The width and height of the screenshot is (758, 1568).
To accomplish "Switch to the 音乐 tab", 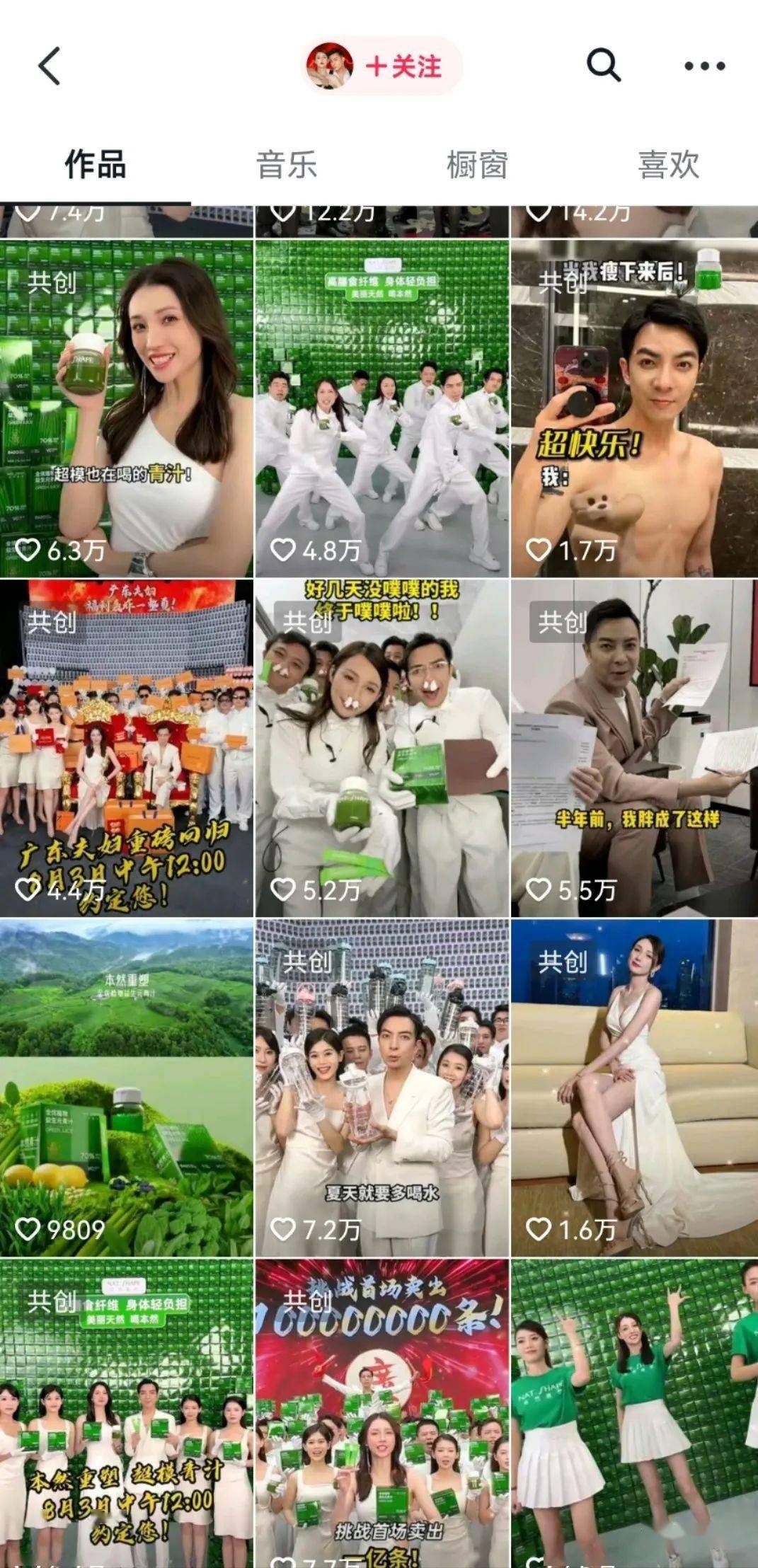I will pyautogui.click(x=286, y=165).
